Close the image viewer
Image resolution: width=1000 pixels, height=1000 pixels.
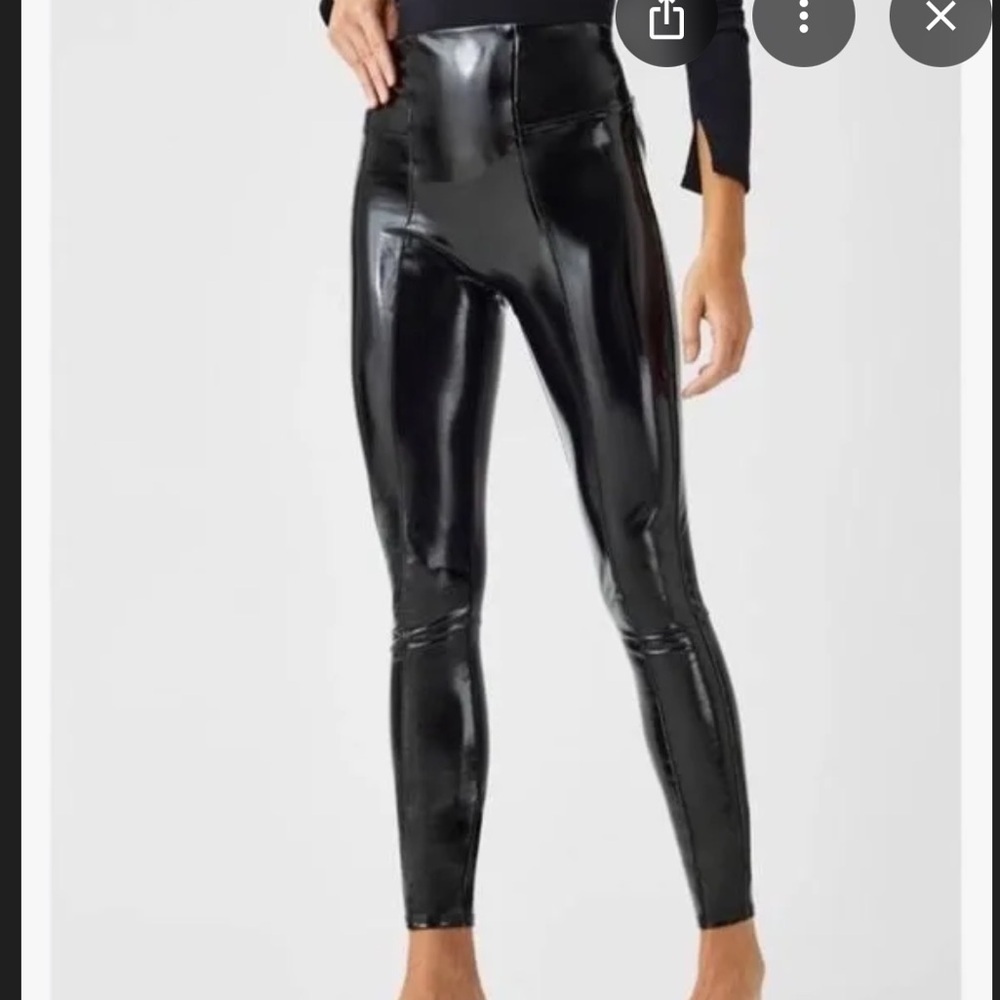click(941, 17)
